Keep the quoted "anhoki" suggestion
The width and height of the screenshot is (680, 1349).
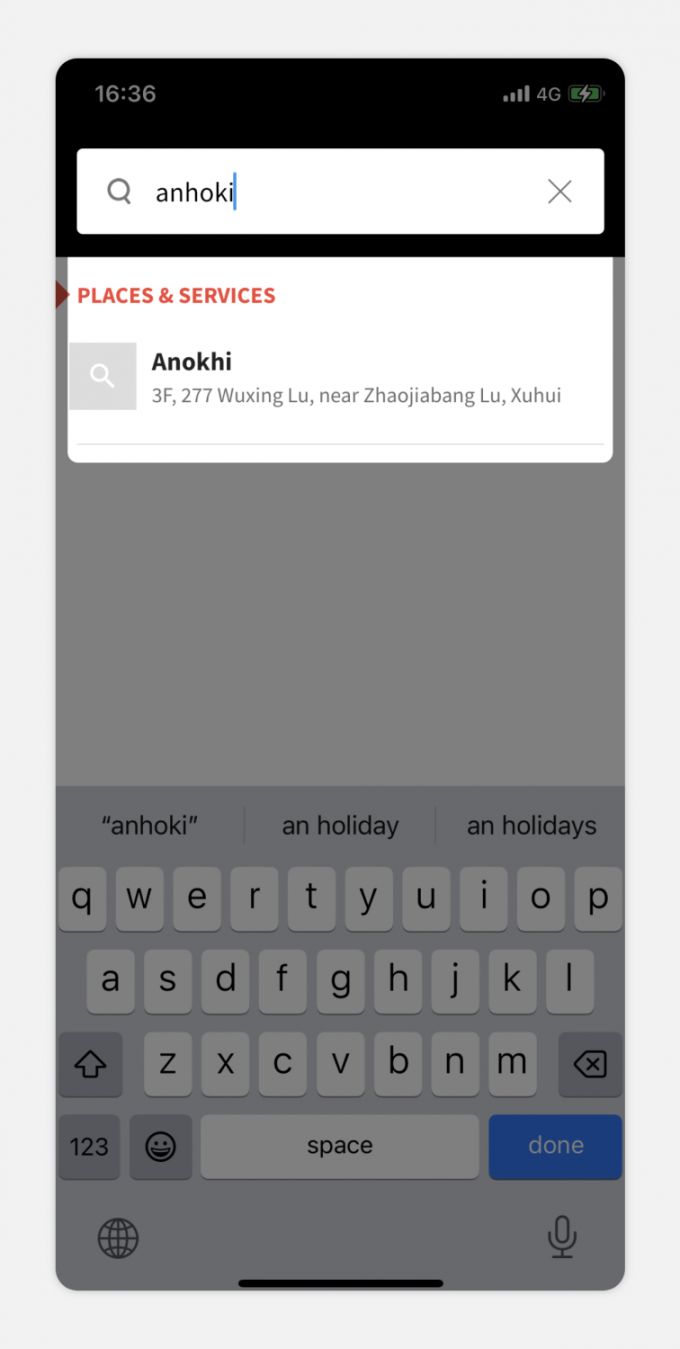click(150, 826)
